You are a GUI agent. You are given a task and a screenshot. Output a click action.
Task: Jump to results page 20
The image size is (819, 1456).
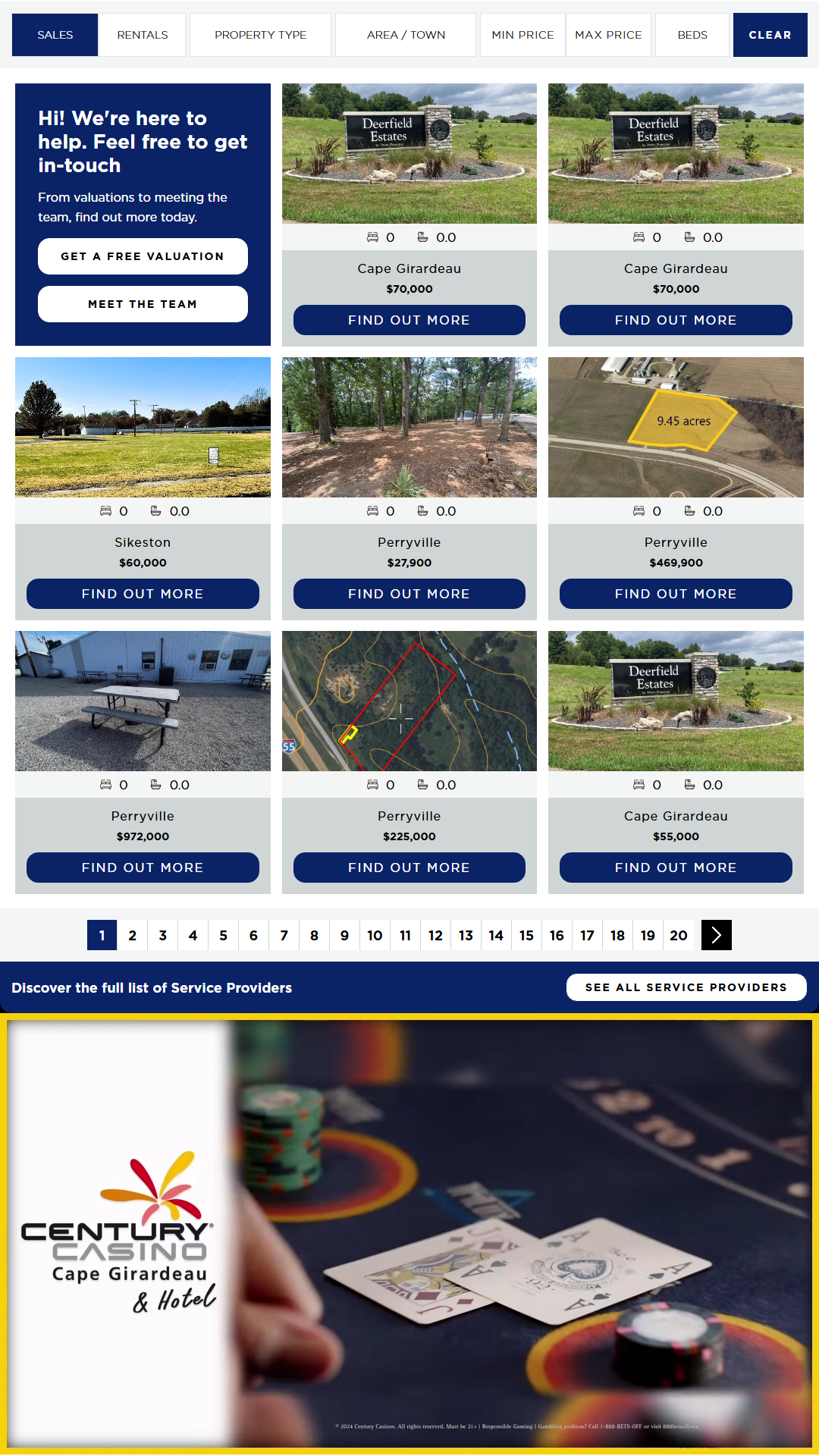678,935
